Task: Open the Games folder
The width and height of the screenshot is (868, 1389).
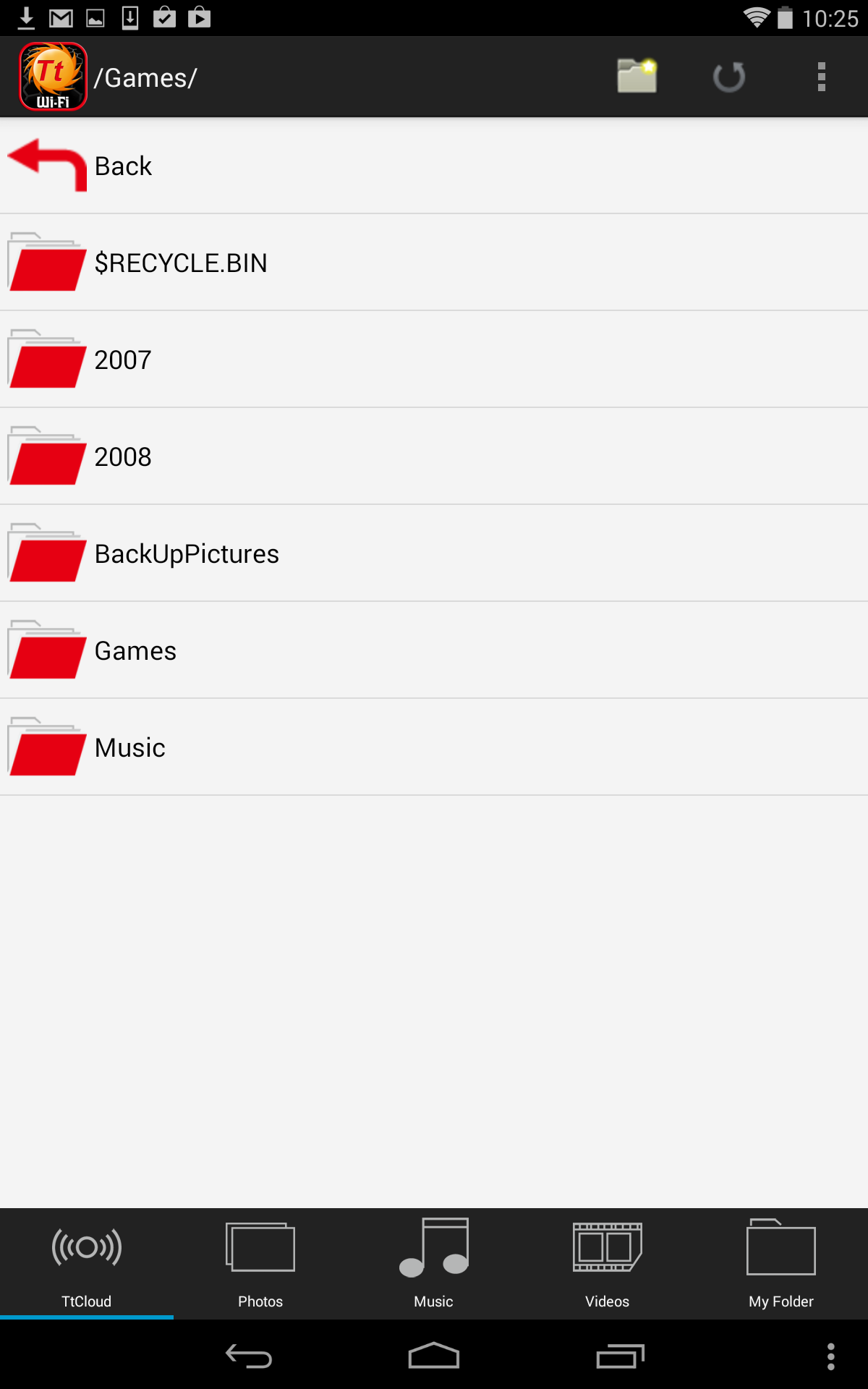Action: point(434,650)
